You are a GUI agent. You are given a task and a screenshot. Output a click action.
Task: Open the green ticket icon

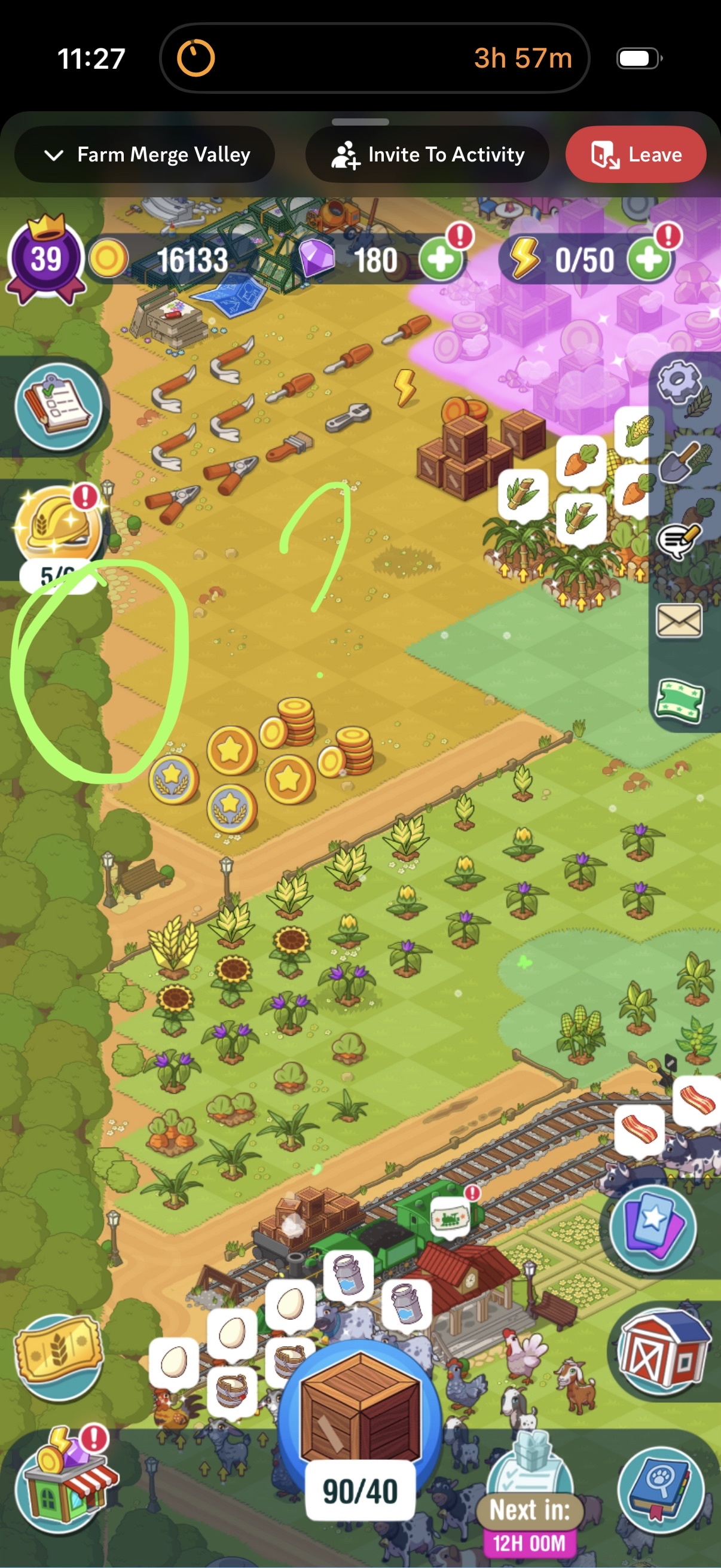[680, 702]
